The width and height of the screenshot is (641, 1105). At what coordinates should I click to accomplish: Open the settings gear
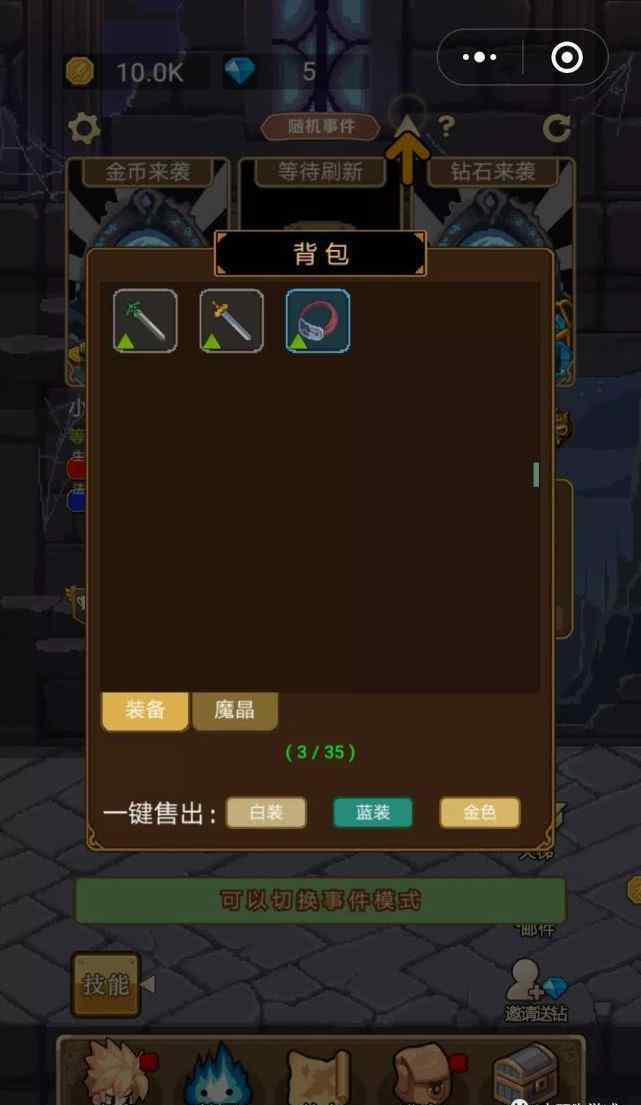(x=84, y=129)
